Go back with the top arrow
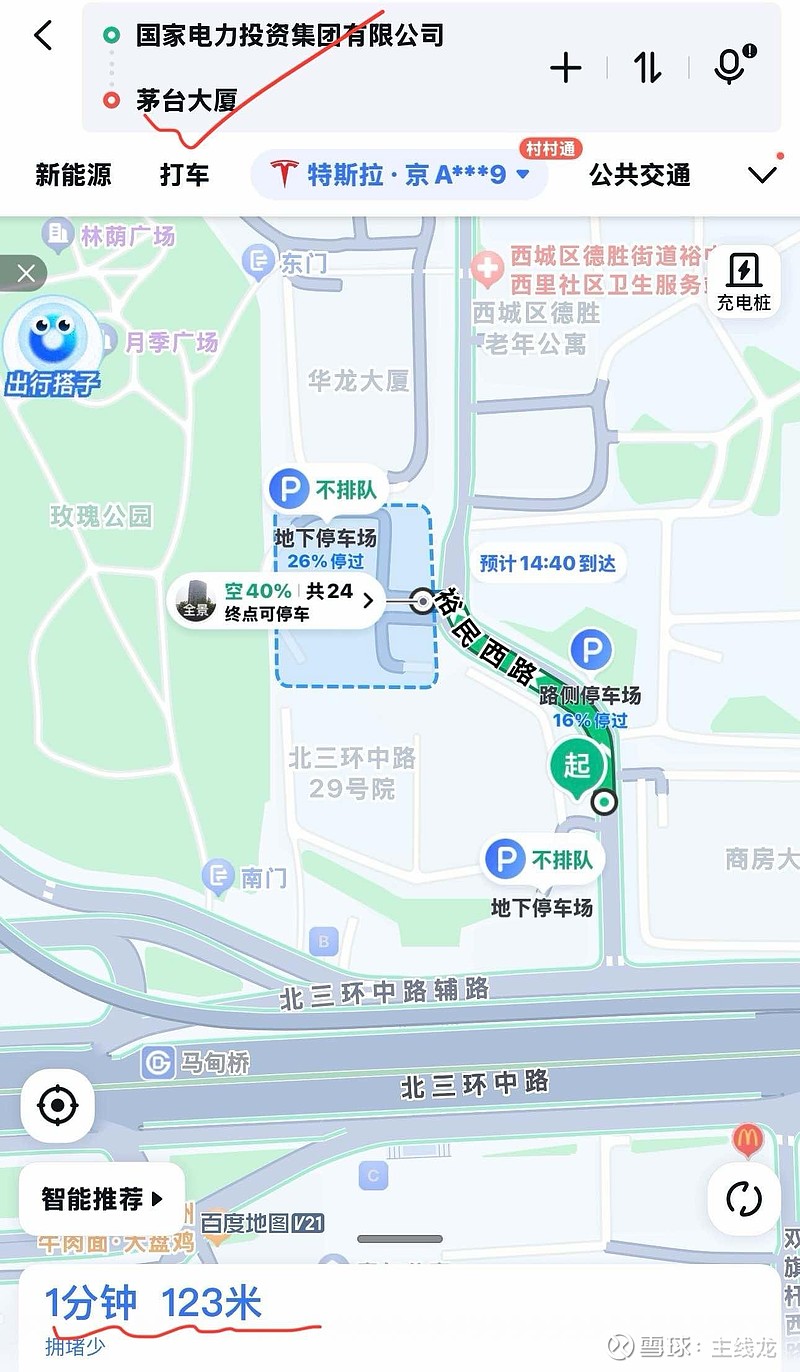800x1372 pixels. pos(42,36)
